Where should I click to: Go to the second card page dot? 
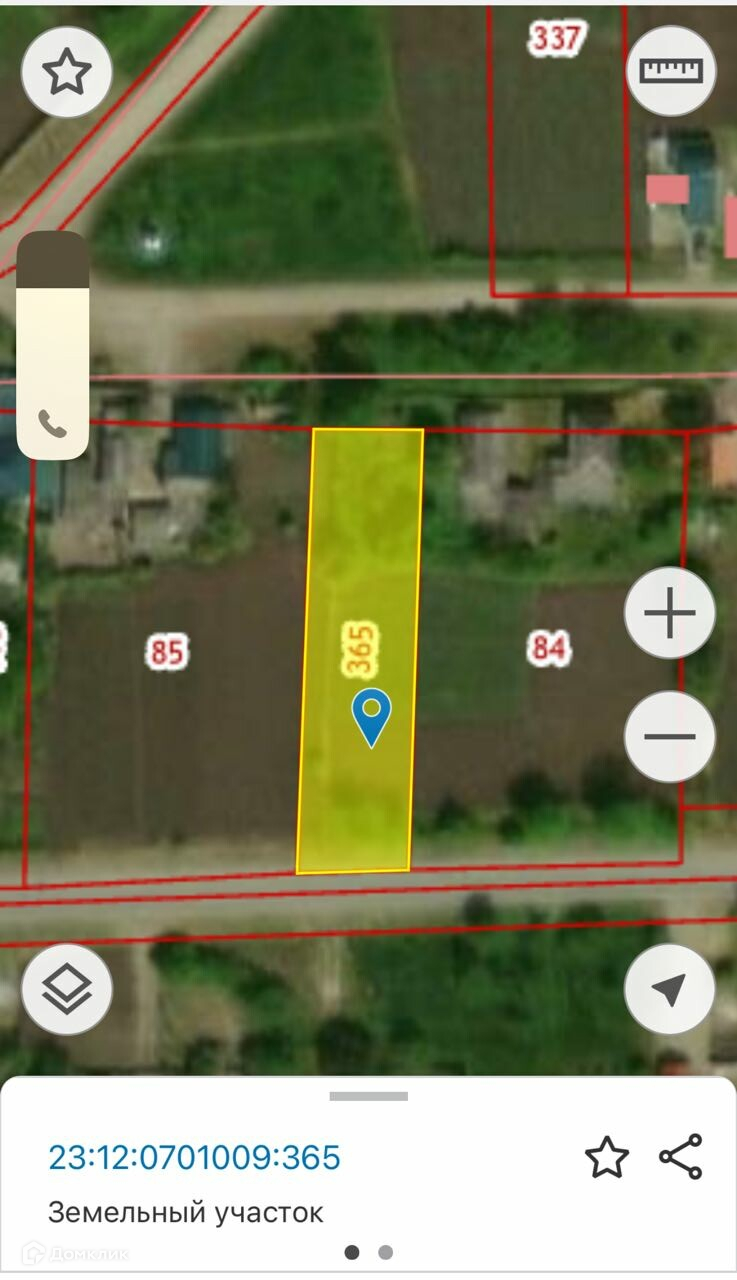pos(386,1252)
